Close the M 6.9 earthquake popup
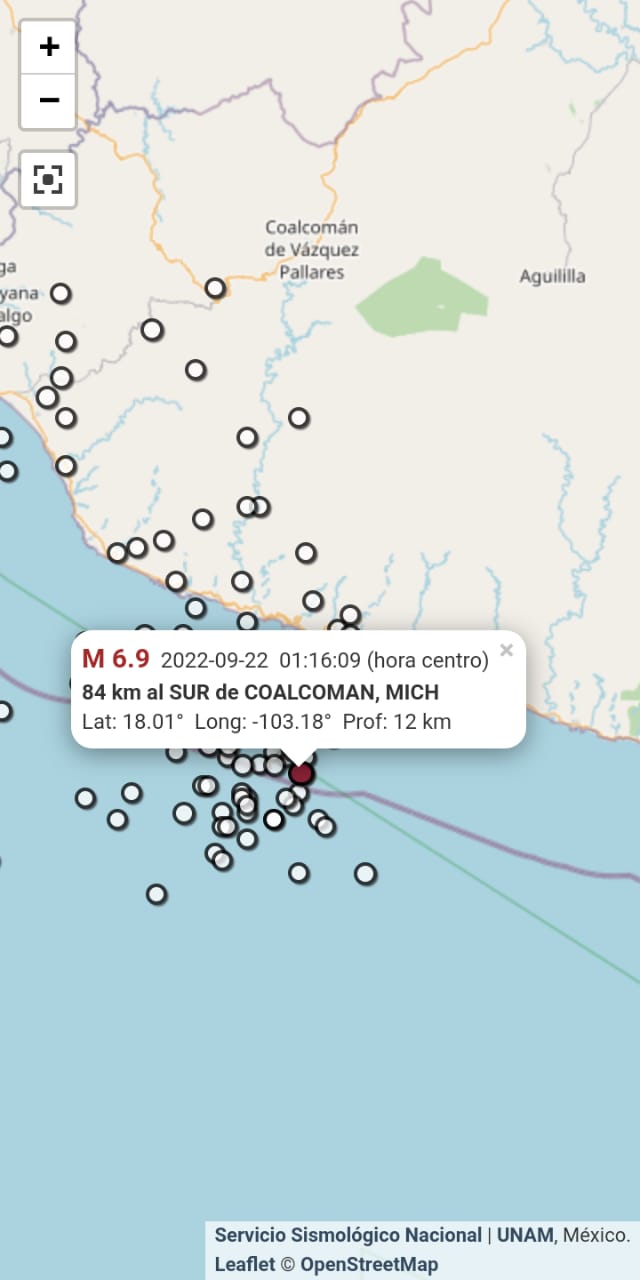This screenshot has width=640, height=1280. (506, 651)
